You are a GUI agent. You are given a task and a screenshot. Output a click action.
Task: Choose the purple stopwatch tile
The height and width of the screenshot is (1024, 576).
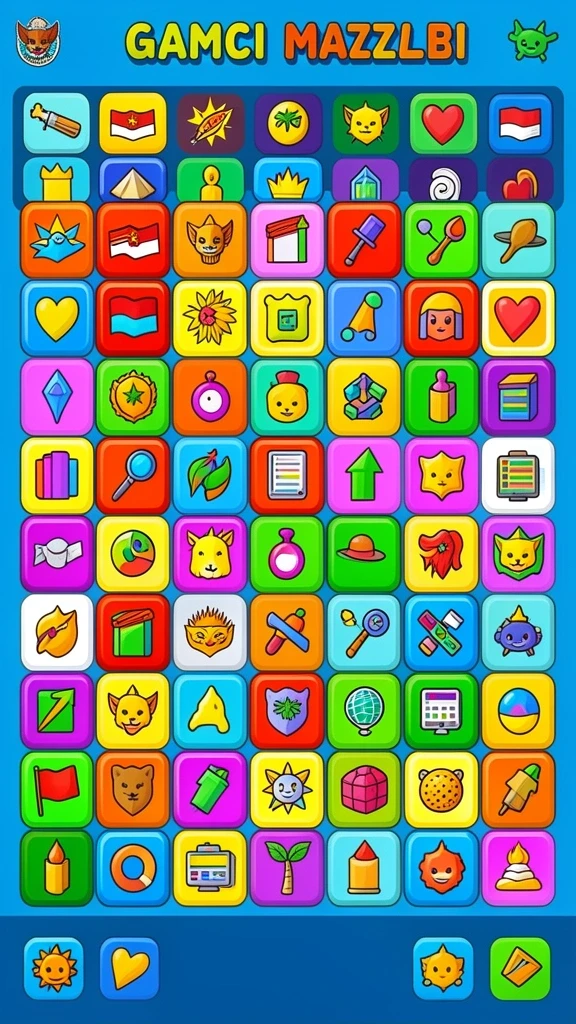(210, 396)
